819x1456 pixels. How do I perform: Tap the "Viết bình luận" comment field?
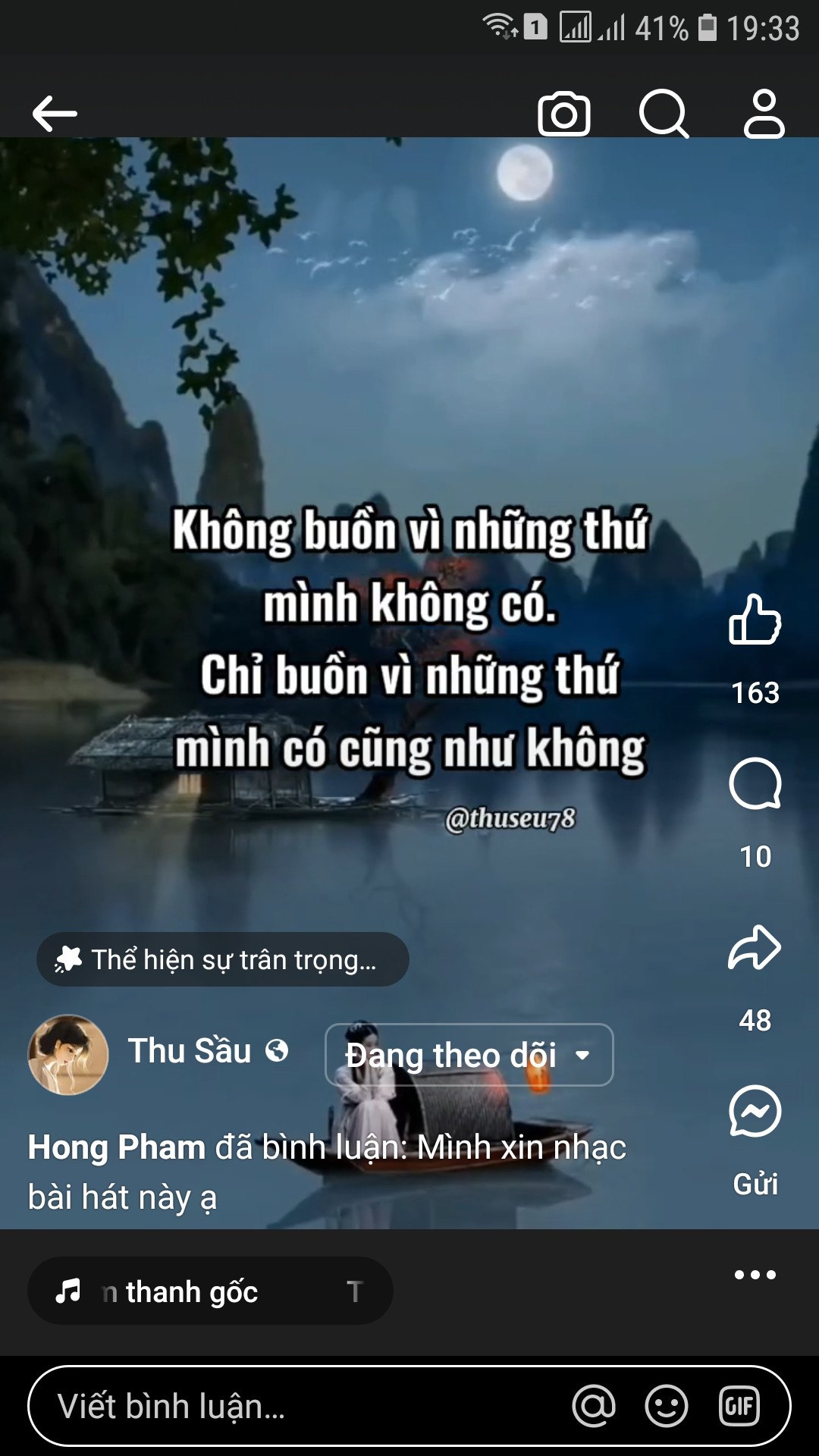[x=409, y=1406]
